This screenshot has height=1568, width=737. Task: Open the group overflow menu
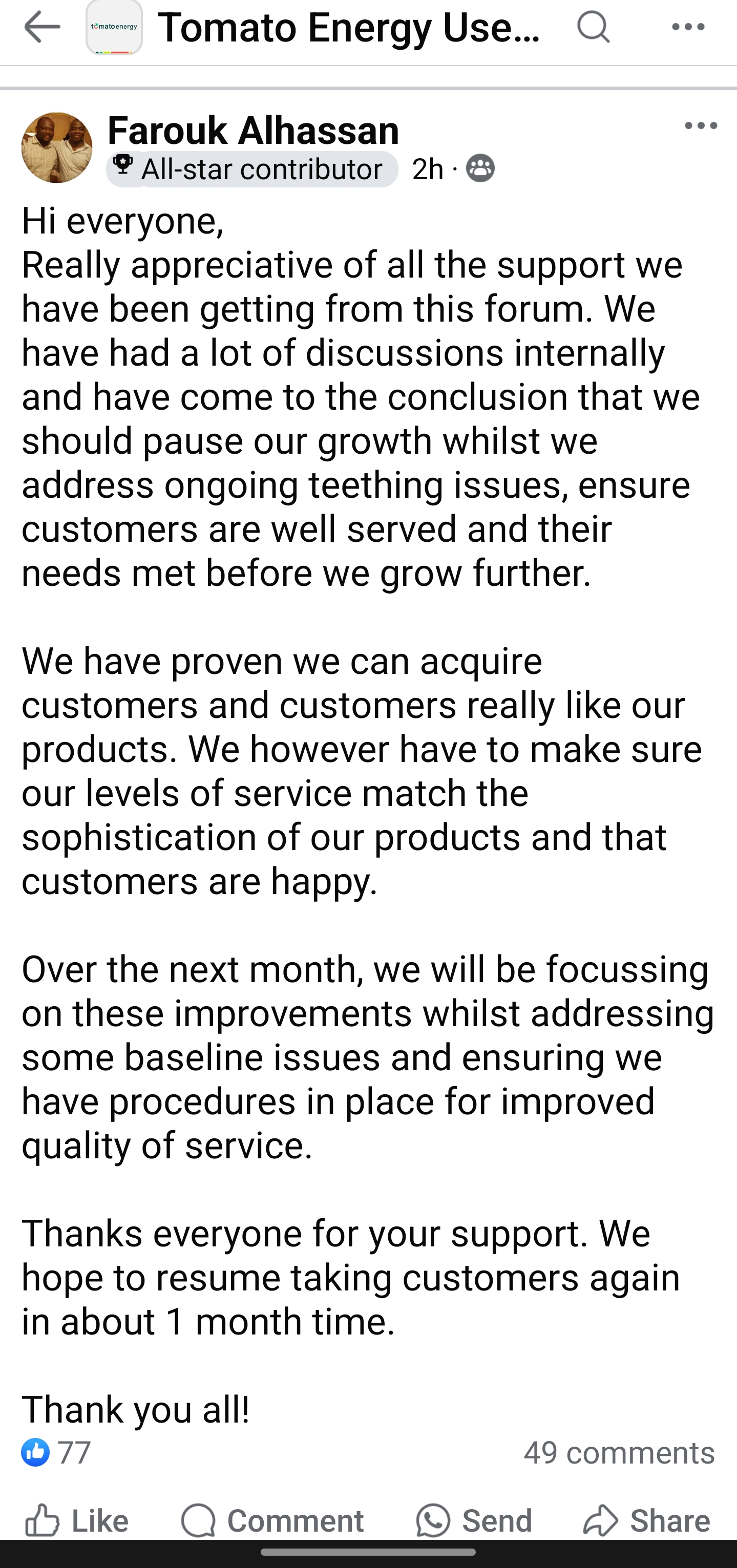coord(688,27)
